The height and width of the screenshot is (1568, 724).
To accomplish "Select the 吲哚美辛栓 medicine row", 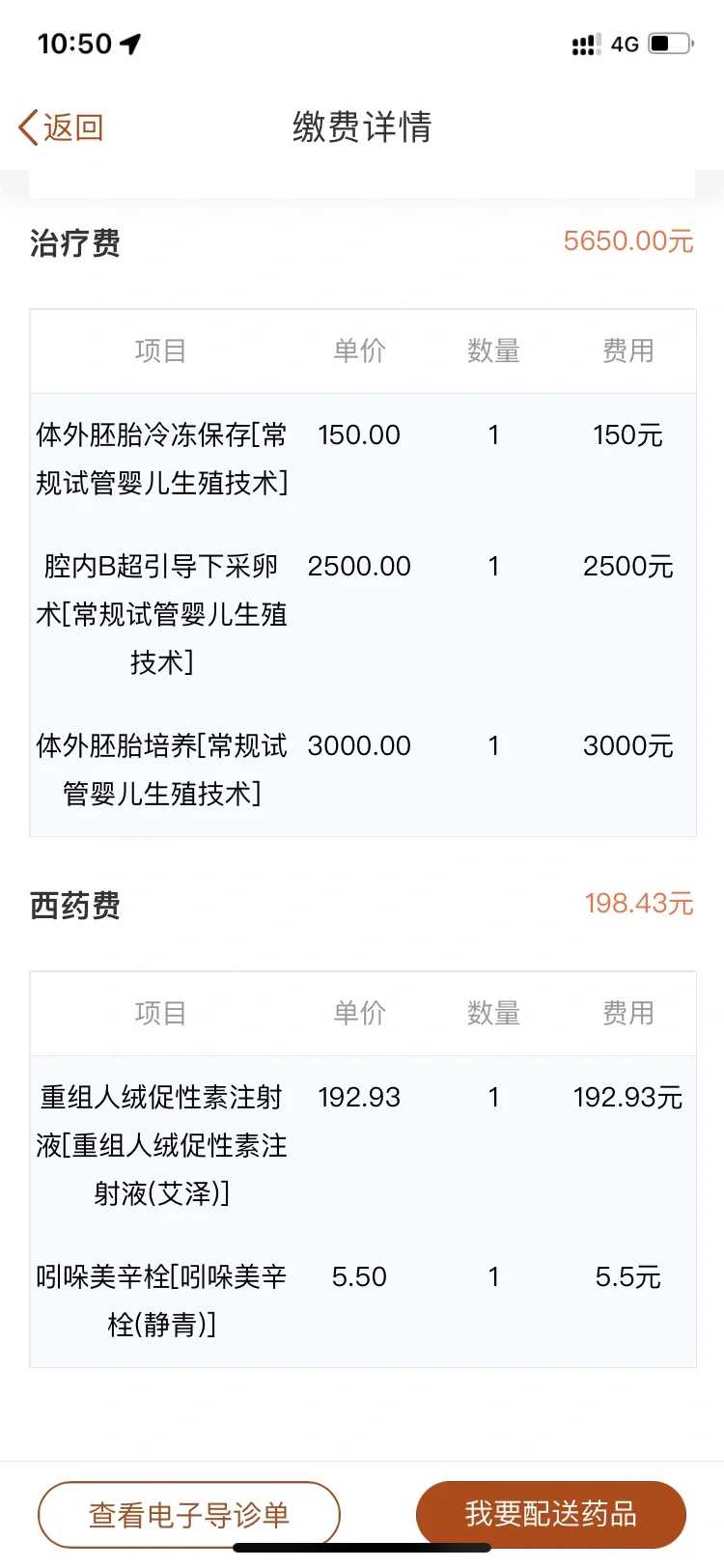I will pyautogui.click(x=159, y=1301).
